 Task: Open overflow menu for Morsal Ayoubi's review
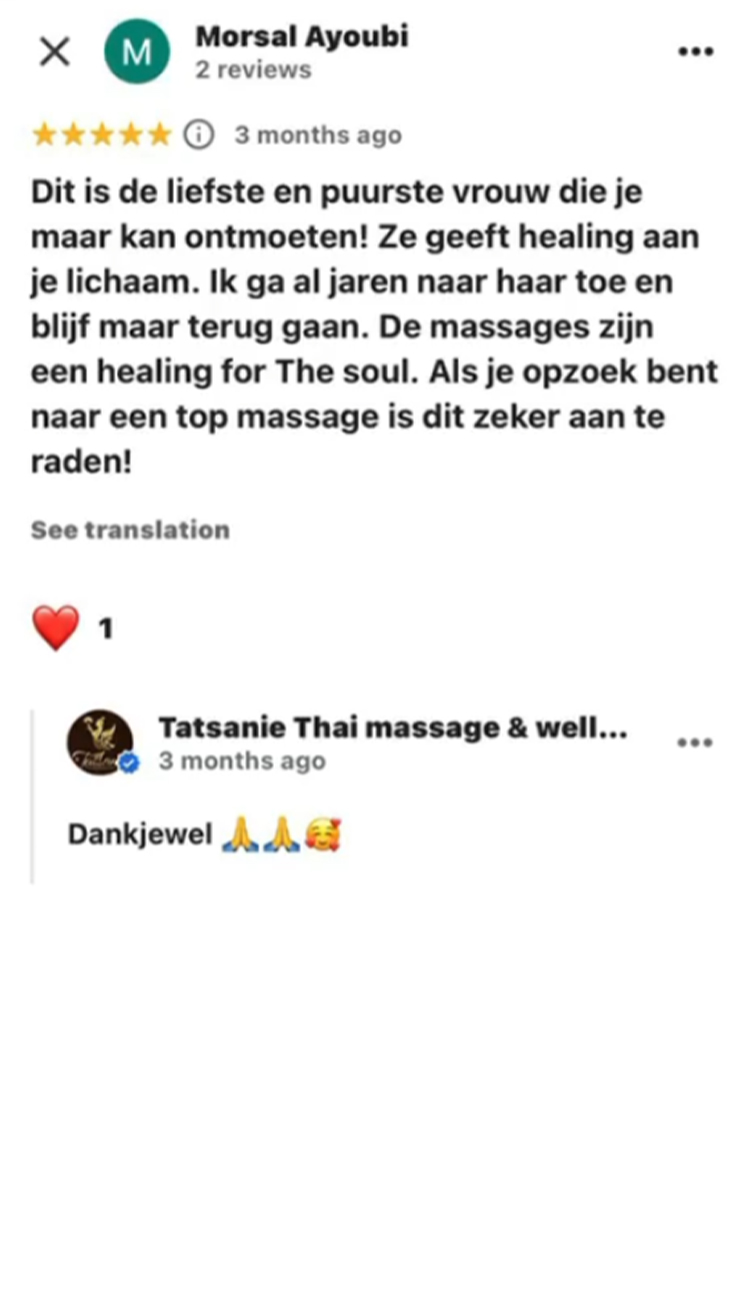(695, 52)
